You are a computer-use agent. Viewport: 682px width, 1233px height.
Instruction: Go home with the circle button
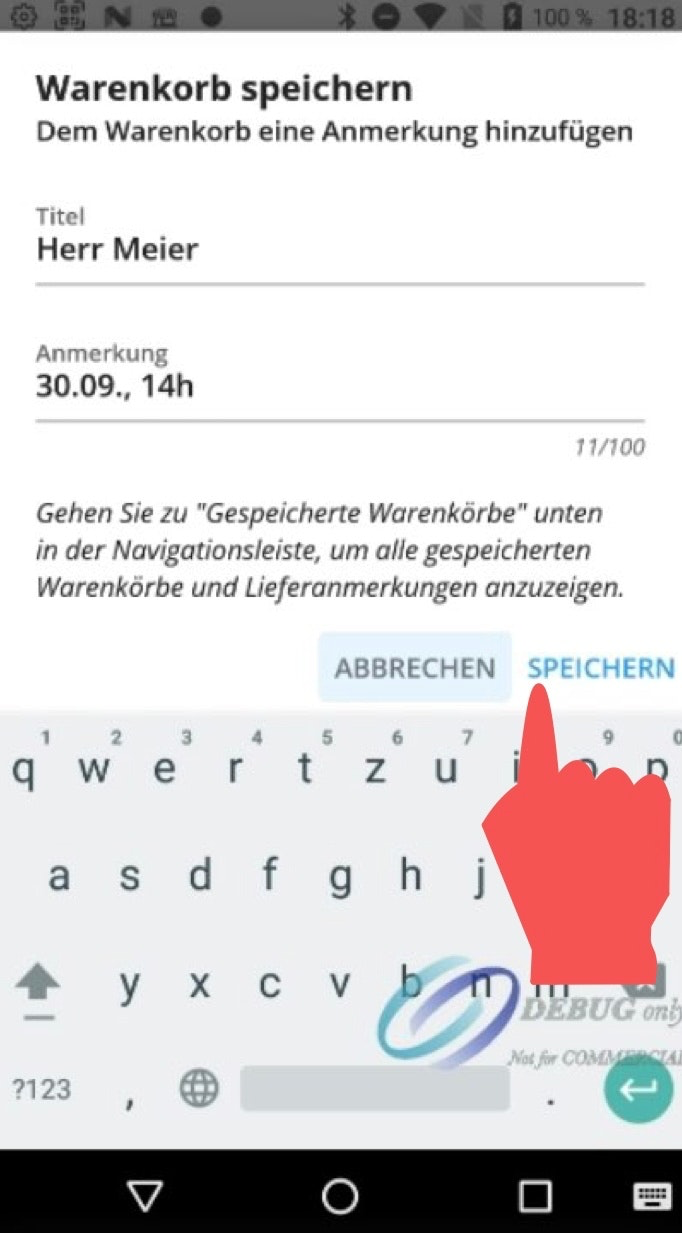pyautogui.click(x=340, y=1196)
